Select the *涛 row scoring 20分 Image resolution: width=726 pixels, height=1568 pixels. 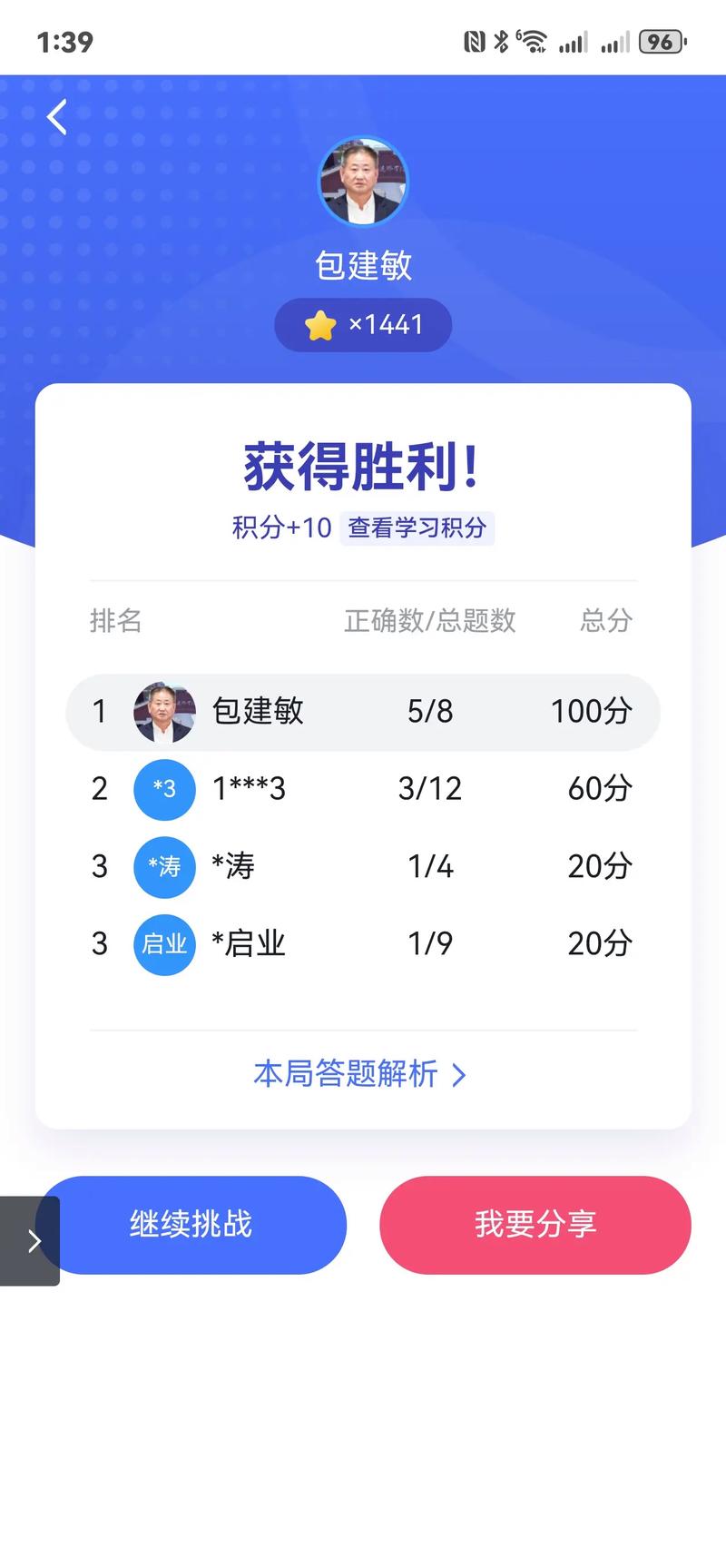click(363, 867)
